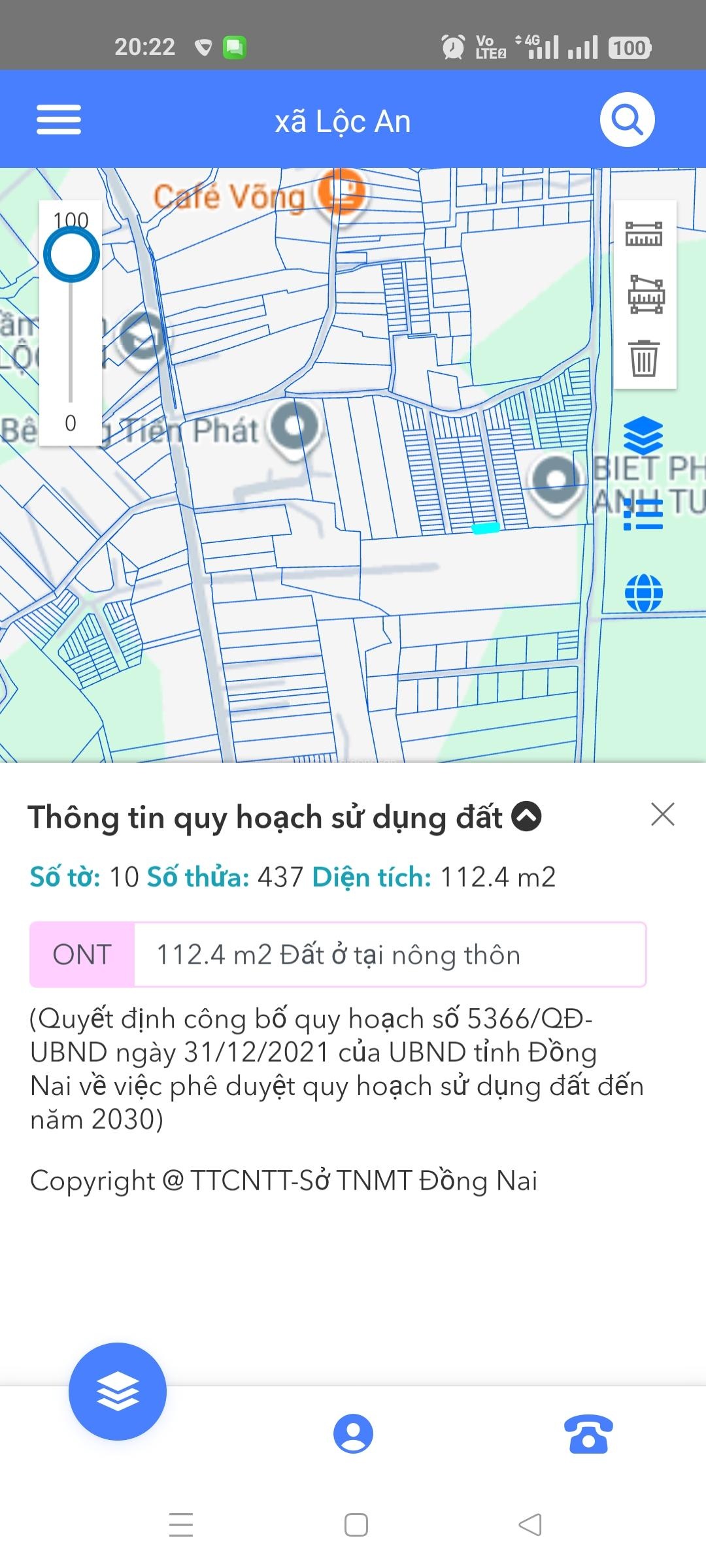Tap the globe basemap icon
Image resolution: width=706 pixels, height=1568 pixels.
[643, 593]
